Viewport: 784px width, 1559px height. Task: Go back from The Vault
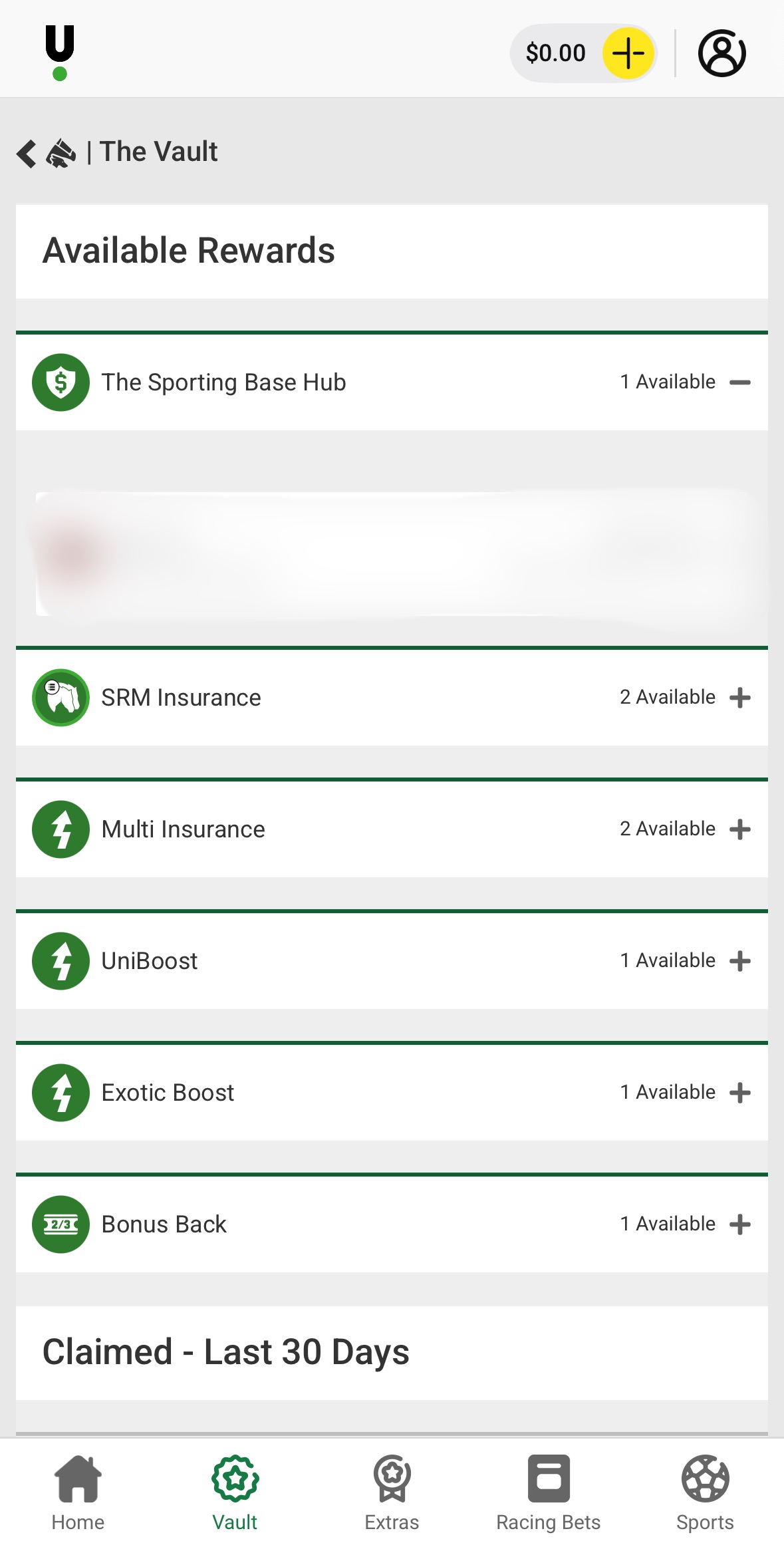[x=27, y=153]
